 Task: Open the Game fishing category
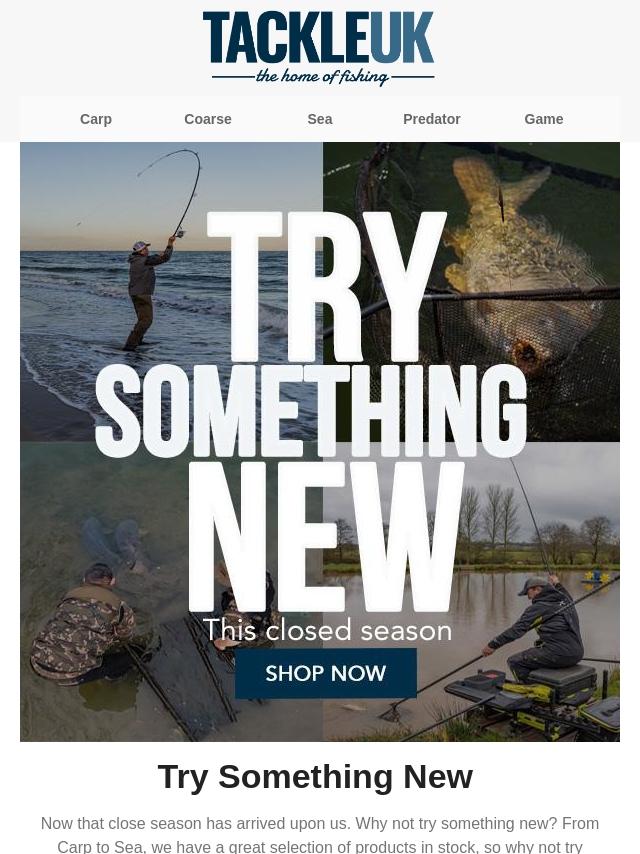coord(544,119)
